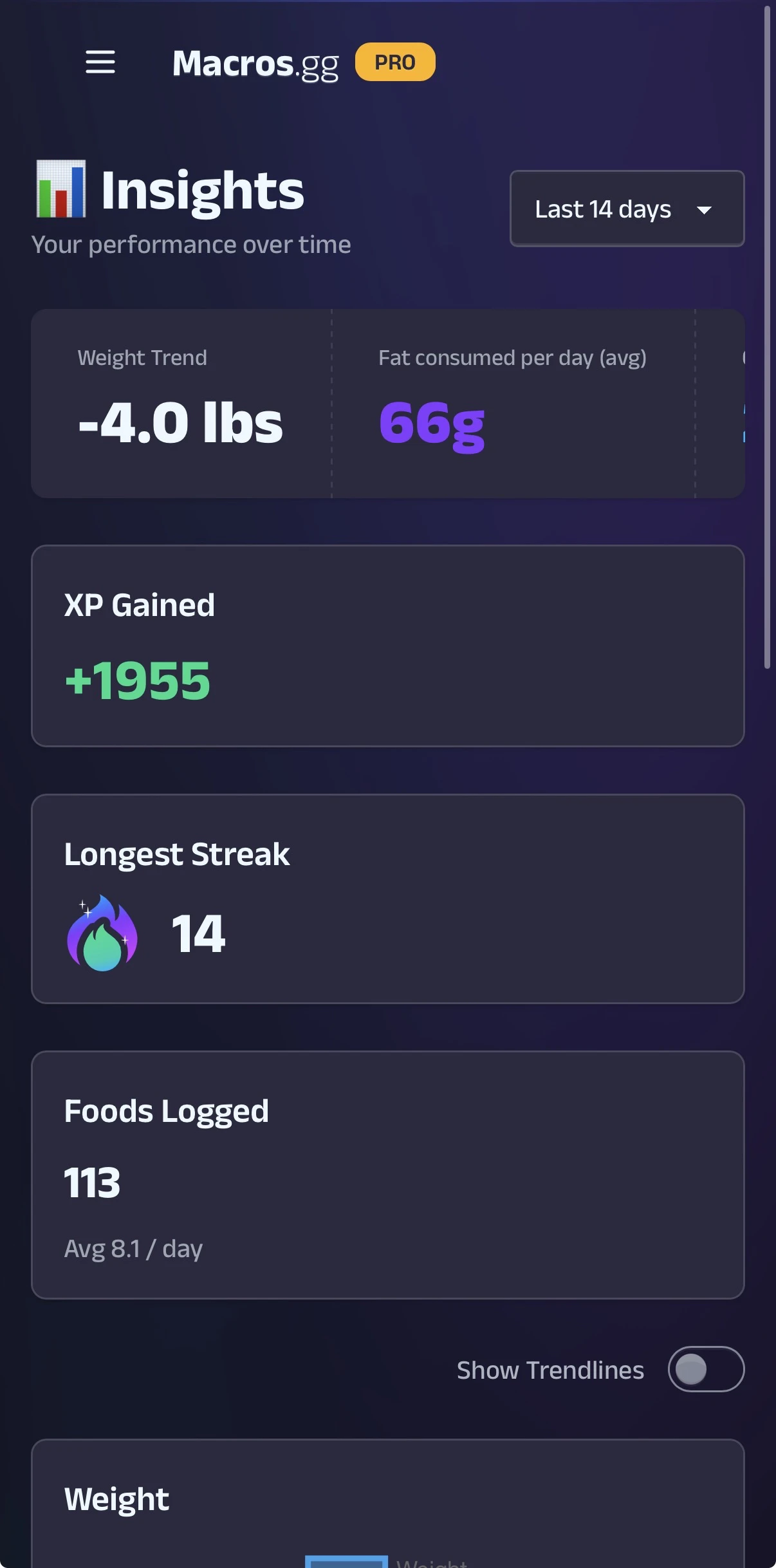The image size is (776, 1568).
Task: Open the hamburger navigation menu
Action: click(100, 62)
